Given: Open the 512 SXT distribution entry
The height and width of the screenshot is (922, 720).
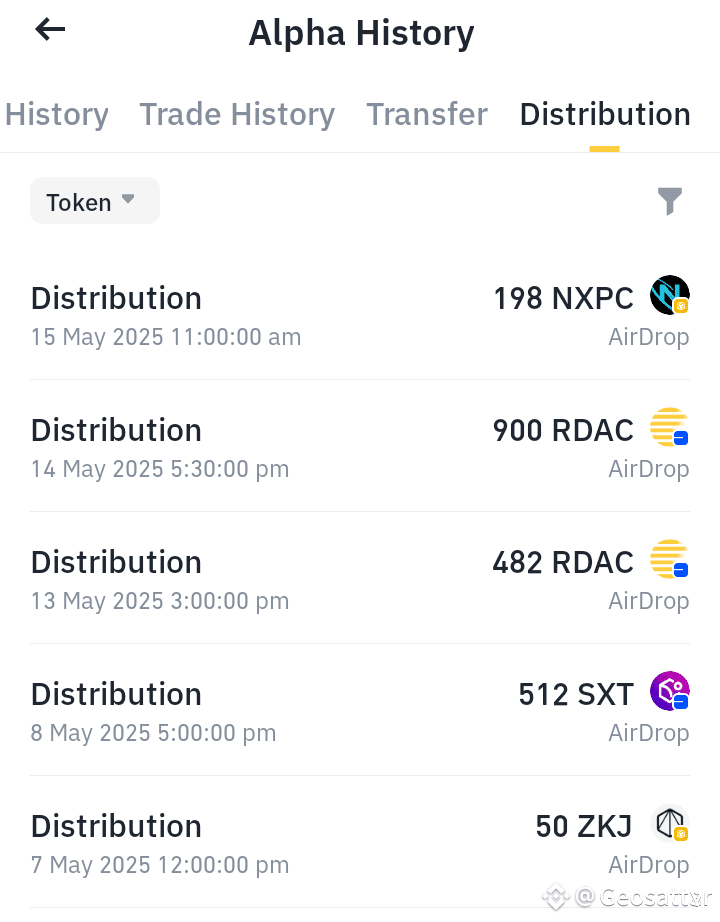Looking at the screenshot, I should [x=360, y=710].
